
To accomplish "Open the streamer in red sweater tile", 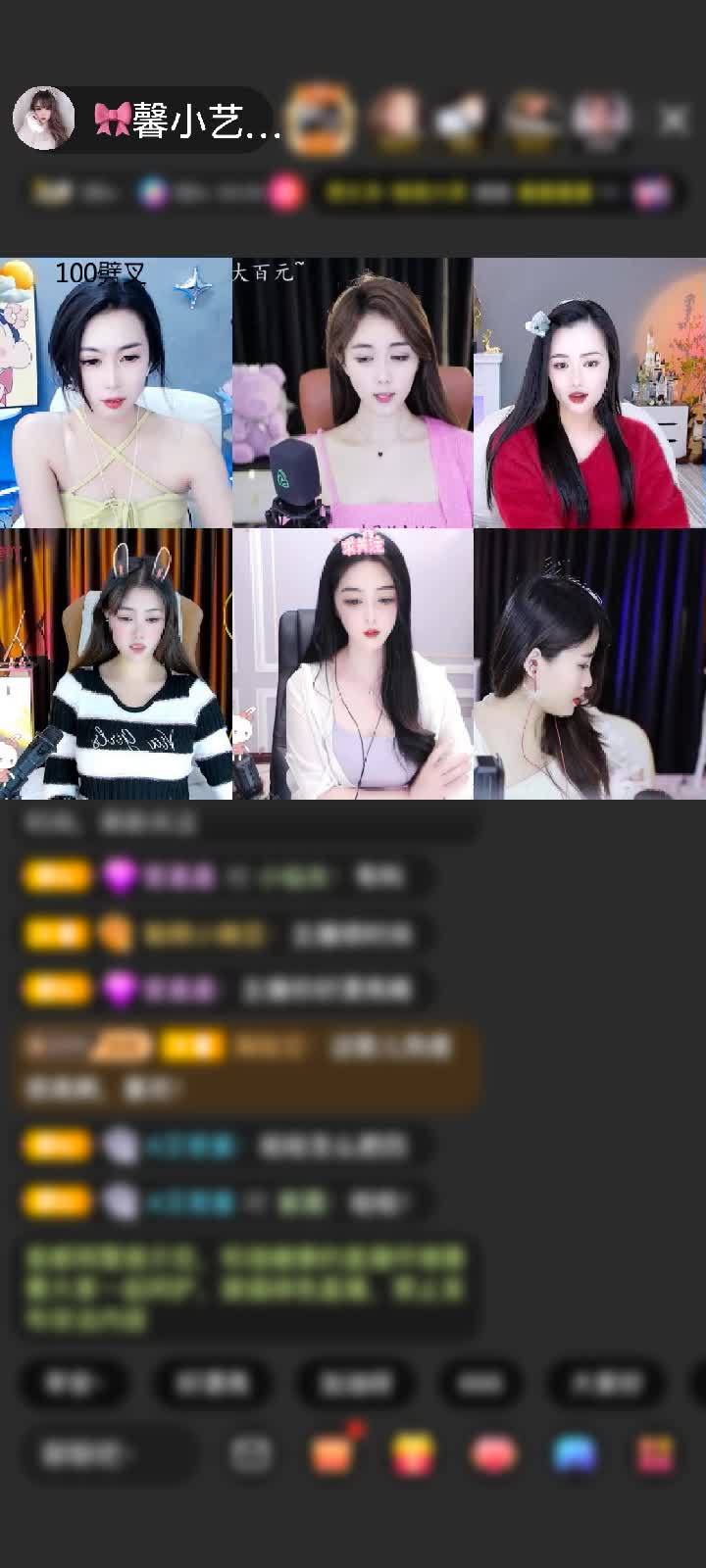I will pos(589,393).
